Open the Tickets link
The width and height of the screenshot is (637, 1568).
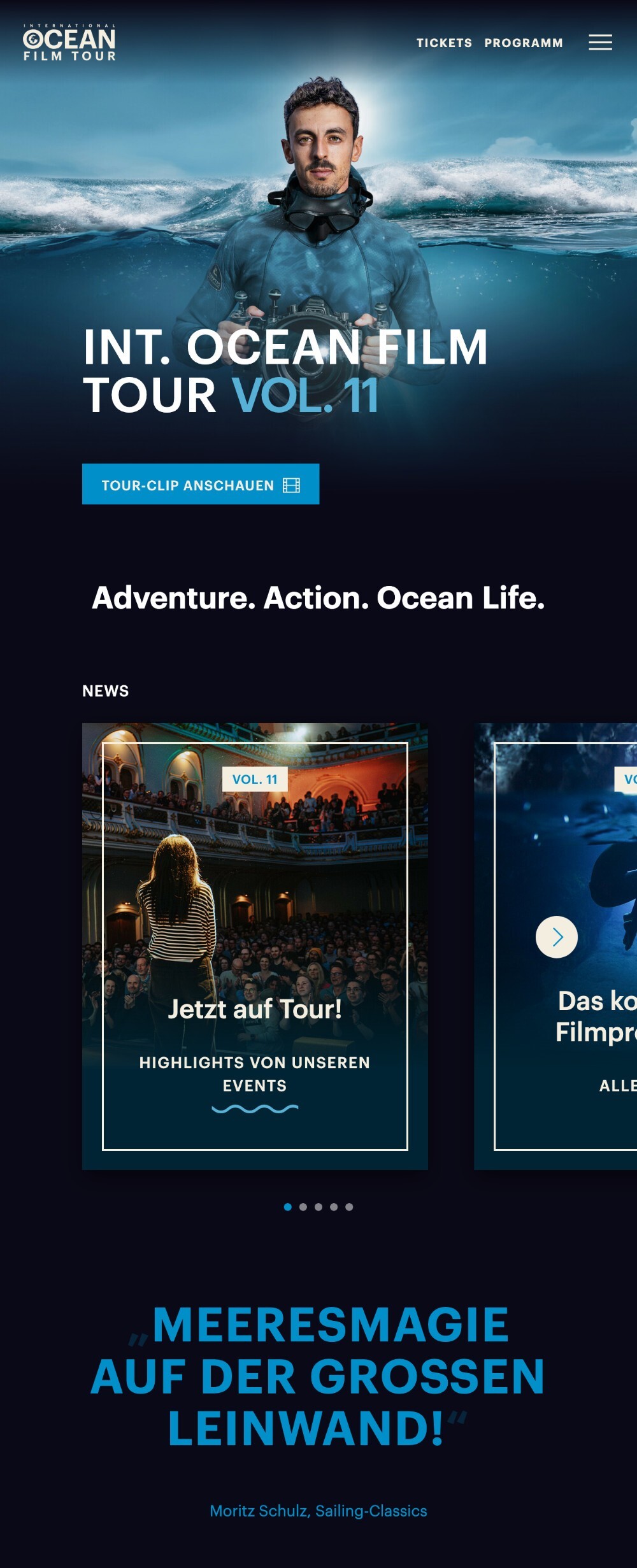[444, 43]
